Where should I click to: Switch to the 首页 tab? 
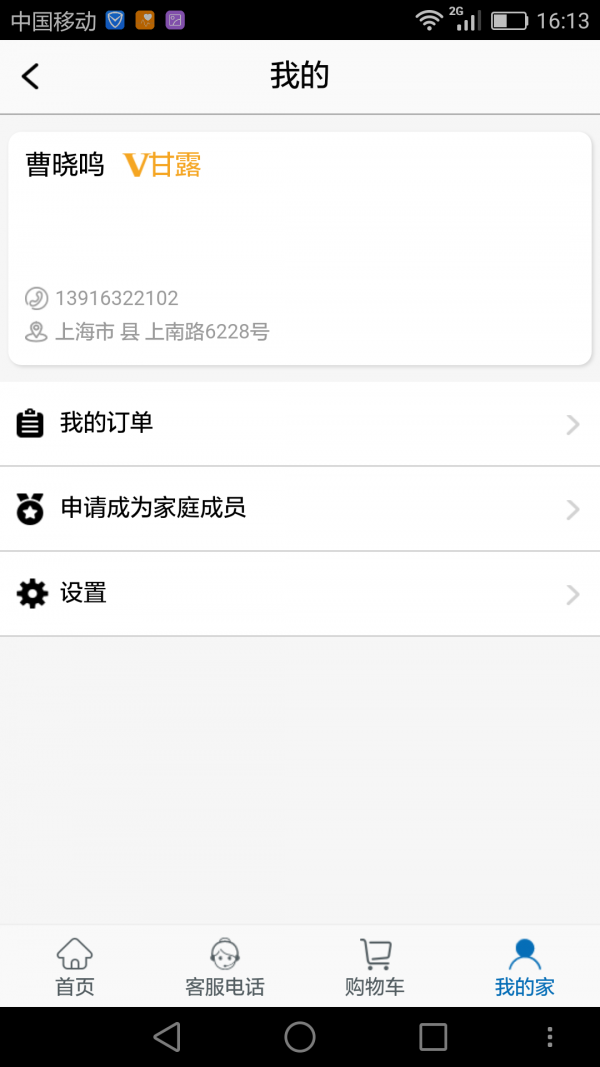[75, 967]
